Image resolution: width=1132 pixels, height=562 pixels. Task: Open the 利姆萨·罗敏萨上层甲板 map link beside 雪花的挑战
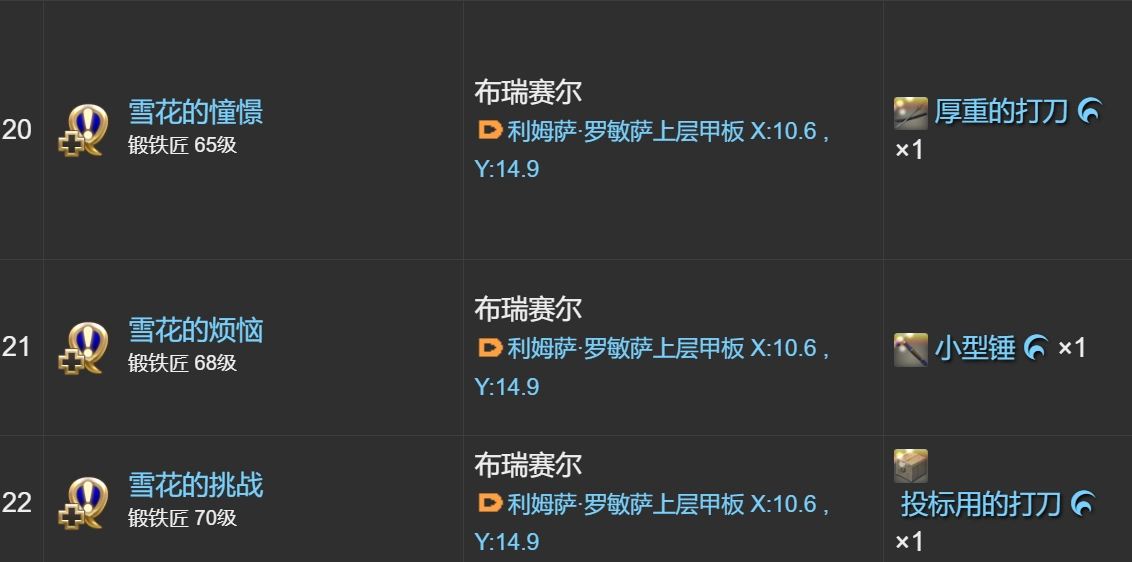[x=625, y=504]
